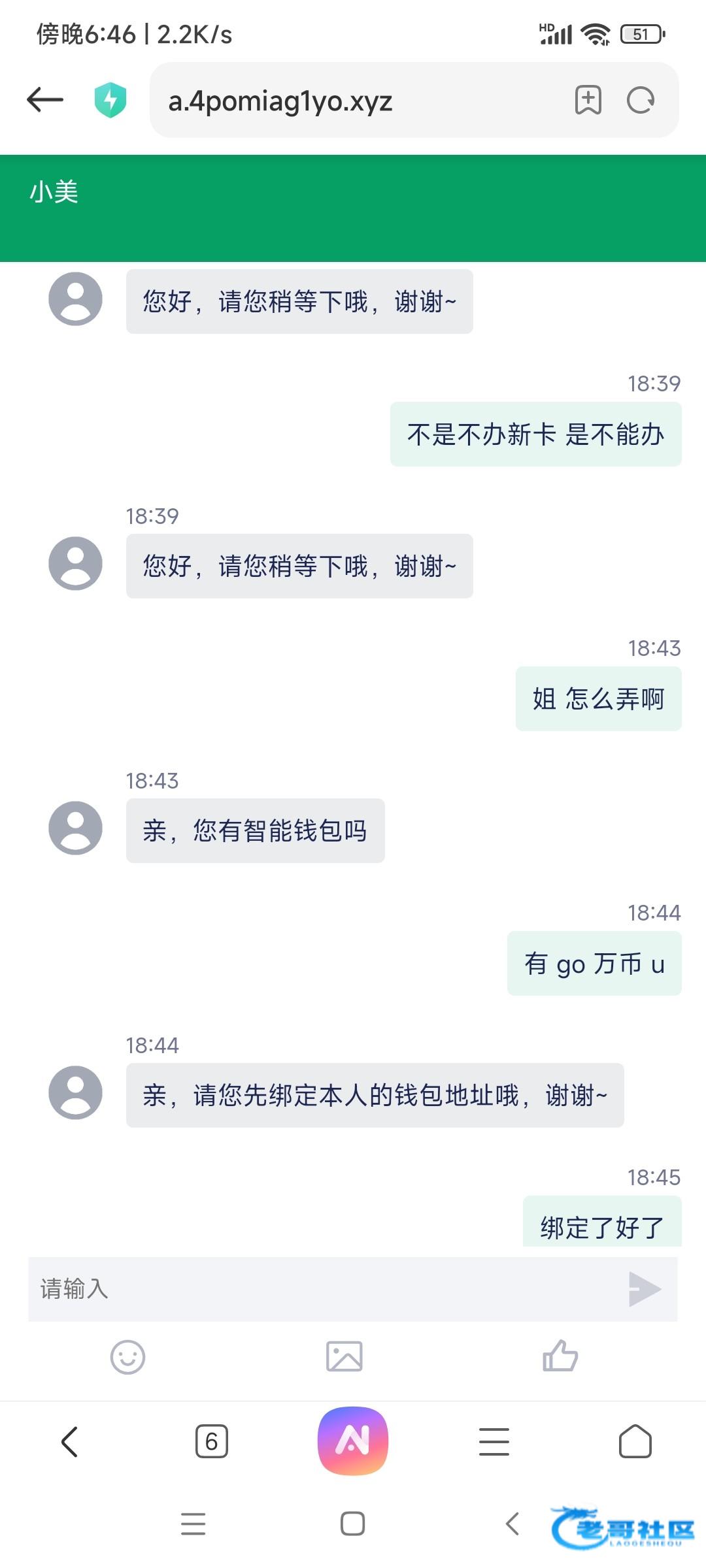Go to the system home screen
Image resolution: width=706 pixels, height=1568 pixels.
pos(352,1524)
